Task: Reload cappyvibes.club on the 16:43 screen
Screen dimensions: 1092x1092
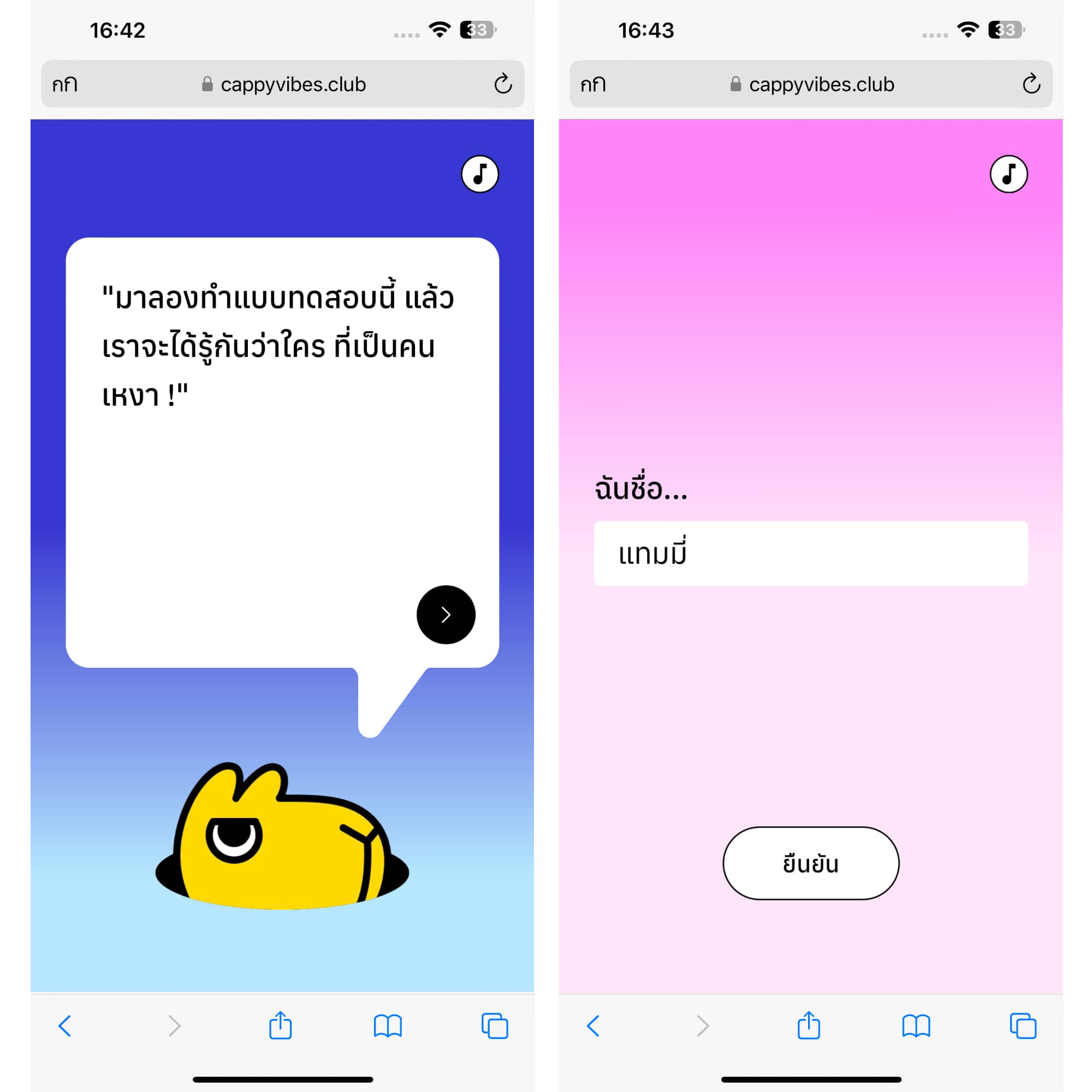Action: [1031, 84]
